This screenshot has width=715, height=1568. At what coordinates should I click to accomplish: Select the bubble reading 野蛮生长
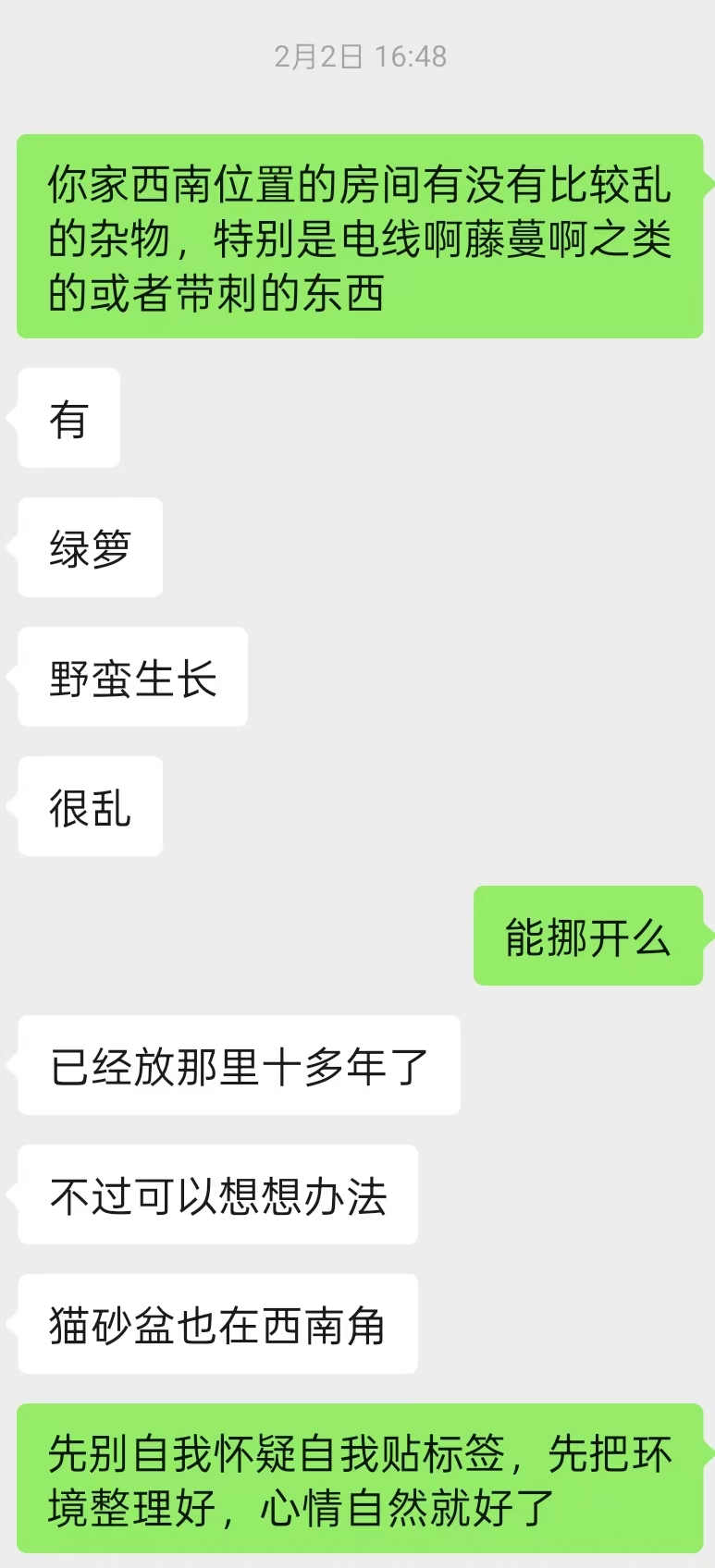(x=131, y=677)
